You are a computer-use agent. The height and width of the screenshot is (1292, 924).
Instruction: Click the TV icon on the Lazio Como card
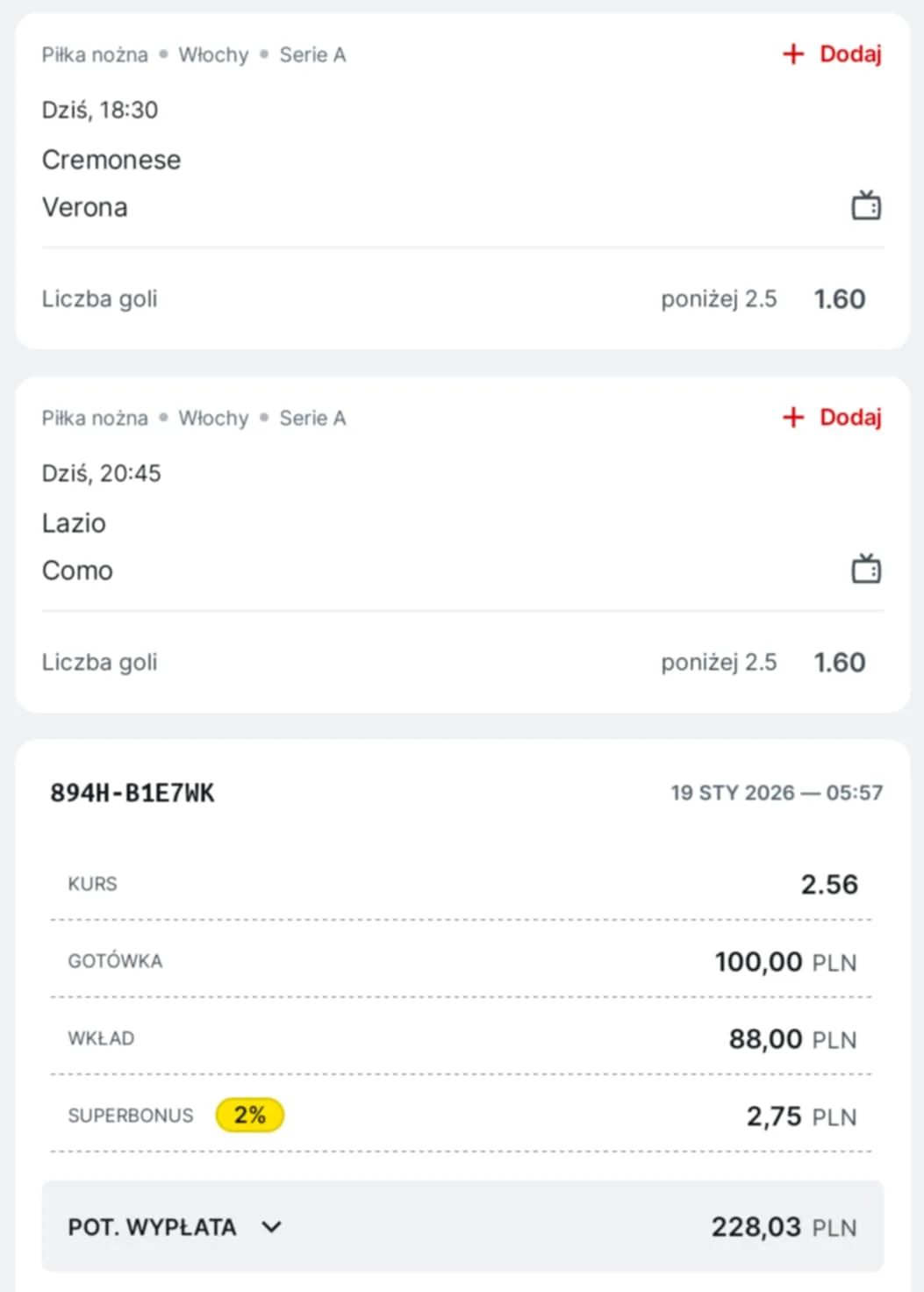867,568
